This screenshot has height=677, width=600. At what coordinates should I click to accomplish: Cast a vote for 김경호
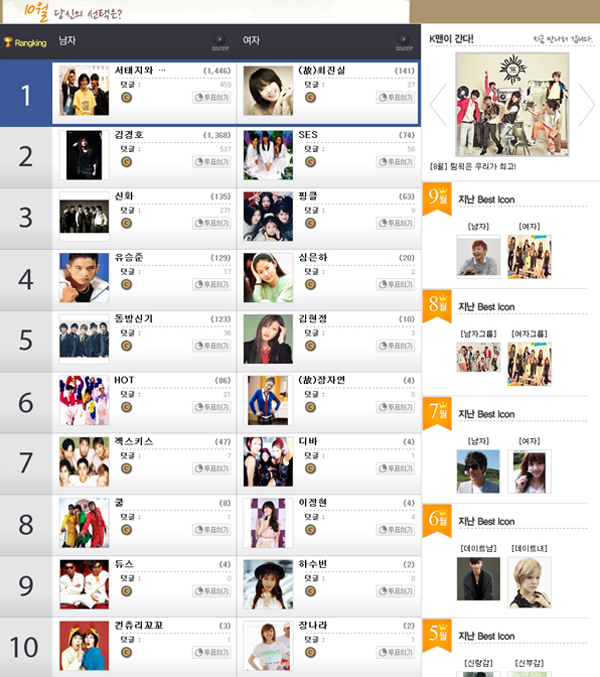pos(212,161)
